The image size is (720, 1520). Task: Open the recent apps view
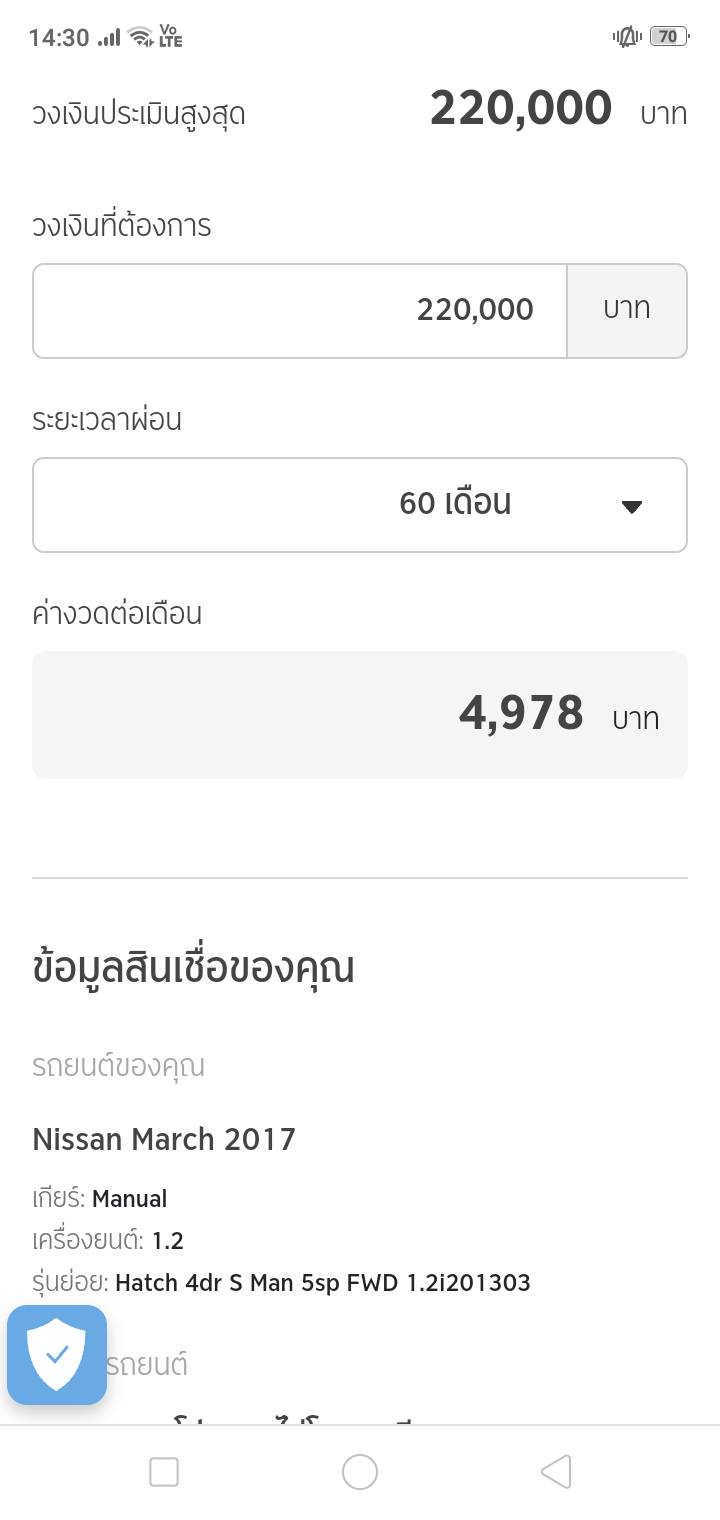(x=164, y=1472)
